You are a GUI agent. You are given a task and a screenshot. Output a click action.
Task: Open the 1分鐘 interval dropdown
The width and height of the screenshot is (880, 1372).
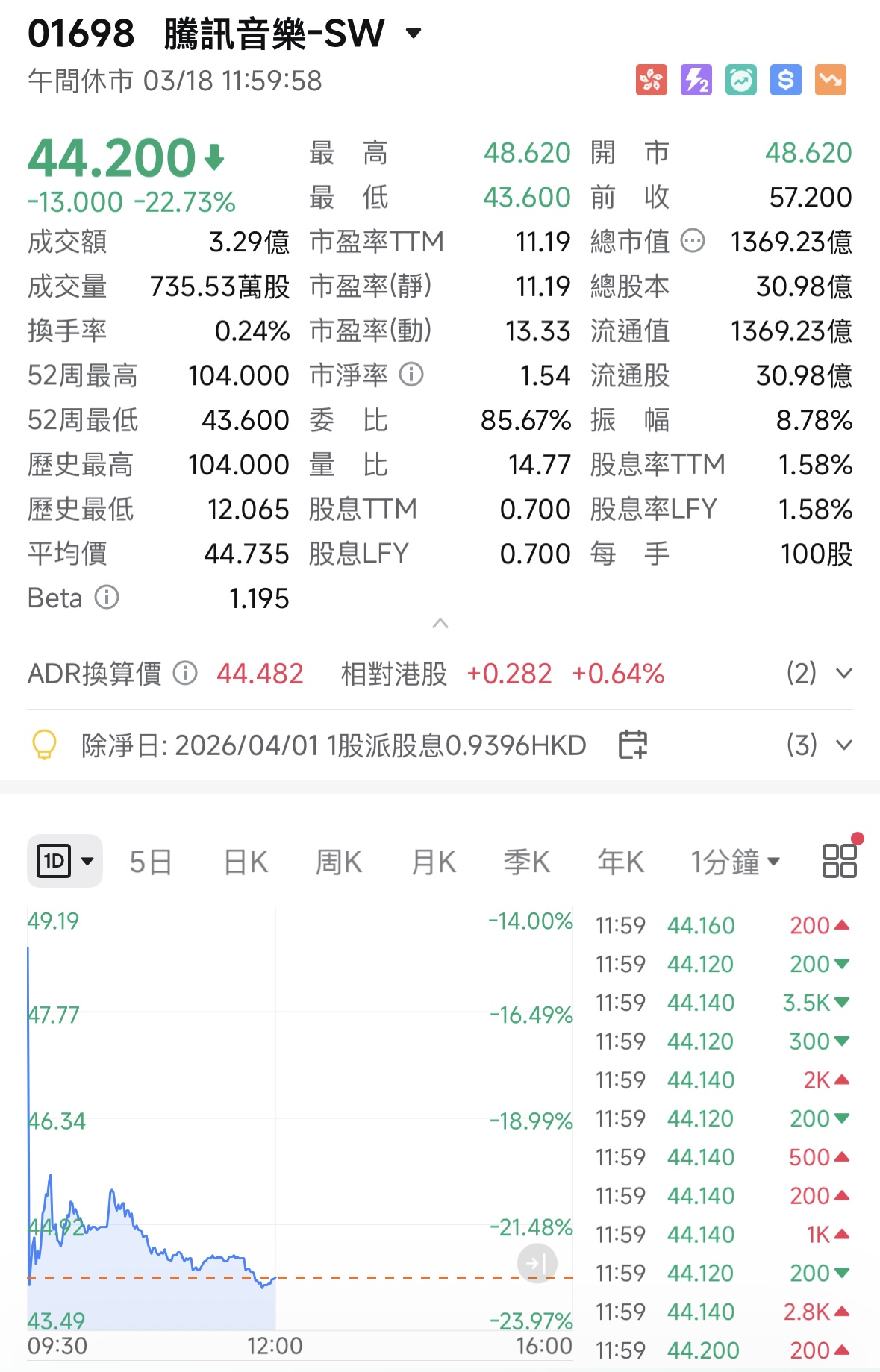click(735, 862)
